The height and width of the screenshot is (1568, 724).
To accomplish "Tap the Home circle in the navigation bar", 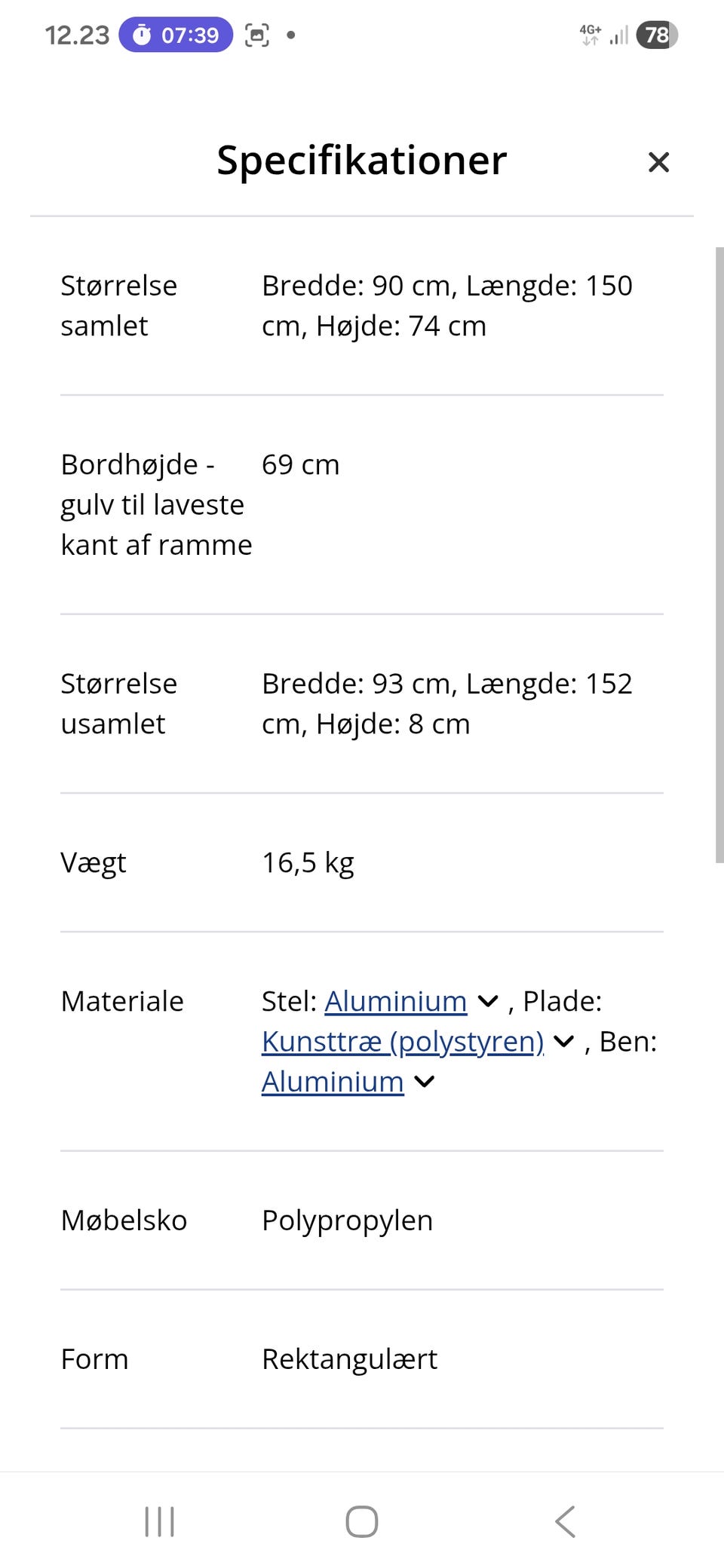I will coord(361,1522).
